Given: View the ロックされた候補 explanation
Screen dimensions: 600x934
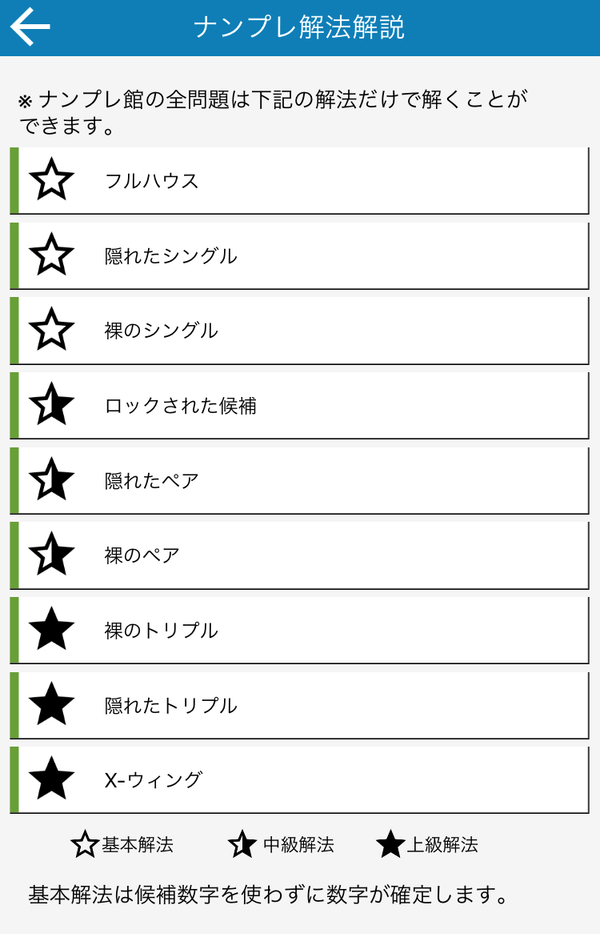Looking at the screenshot, I should coord(299,406).
